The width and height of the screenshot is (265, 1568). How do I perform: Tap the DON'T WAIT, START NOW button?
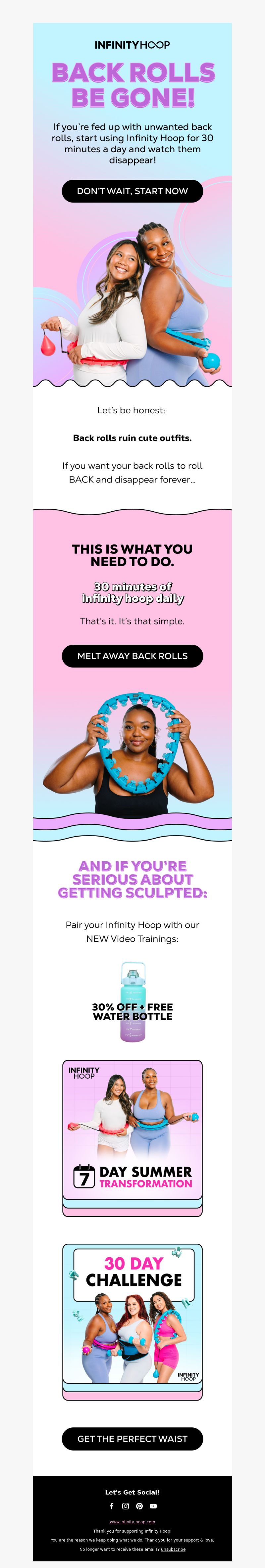tap(132, 191)
